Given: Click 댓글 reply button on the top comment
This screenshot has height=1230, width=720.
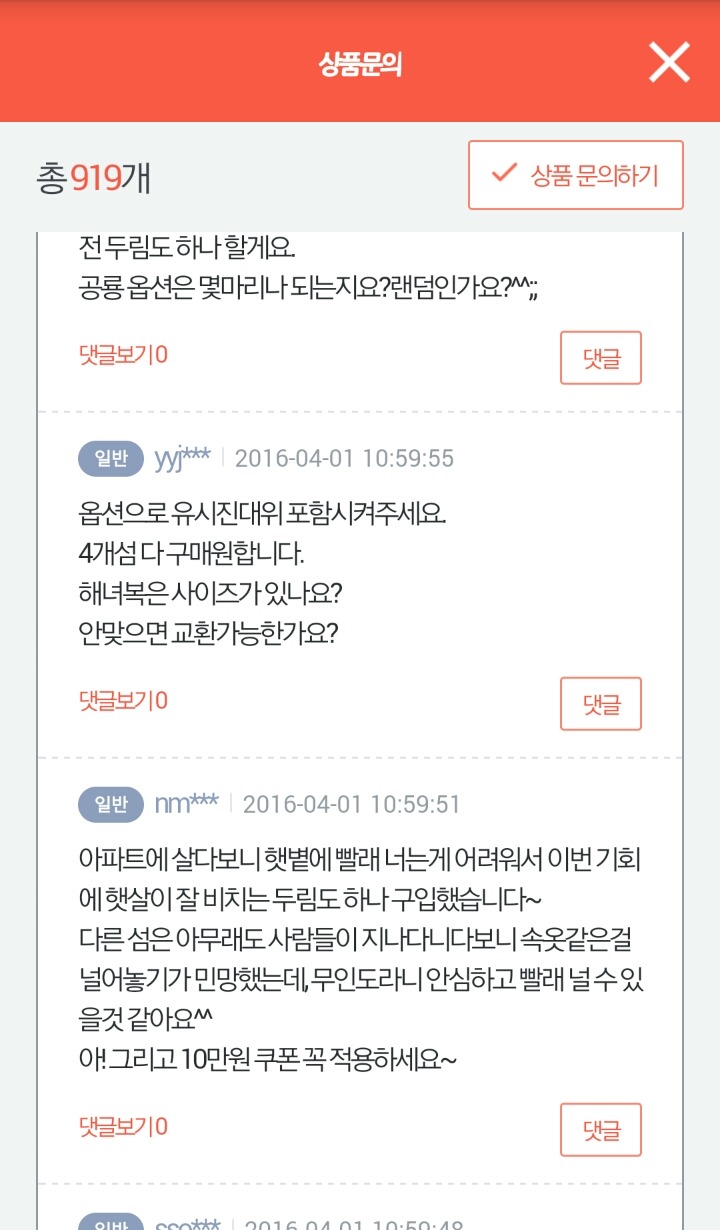Looking at the screenshot, I should point(601,357).
